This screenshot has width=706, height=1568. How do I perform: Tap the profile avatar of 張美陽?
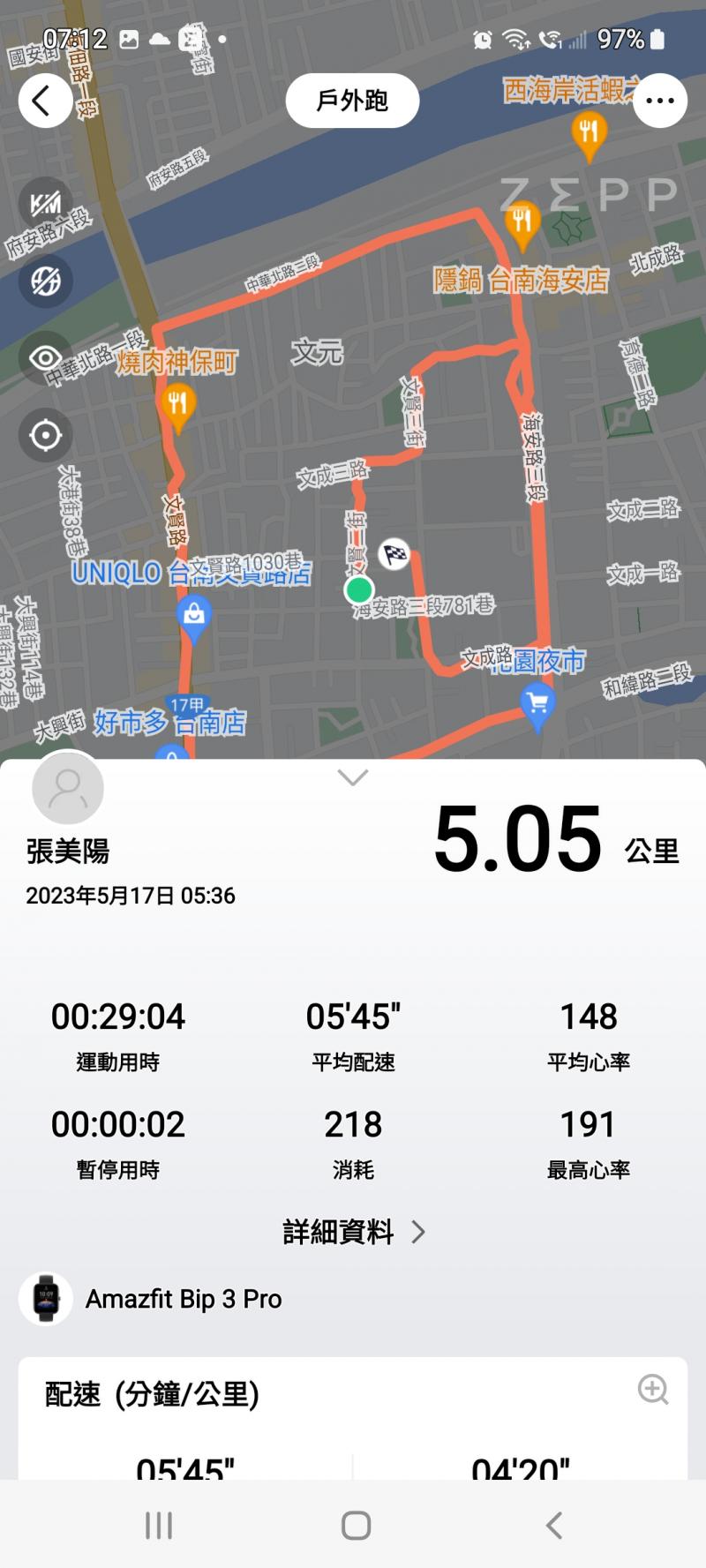[68, 788]
